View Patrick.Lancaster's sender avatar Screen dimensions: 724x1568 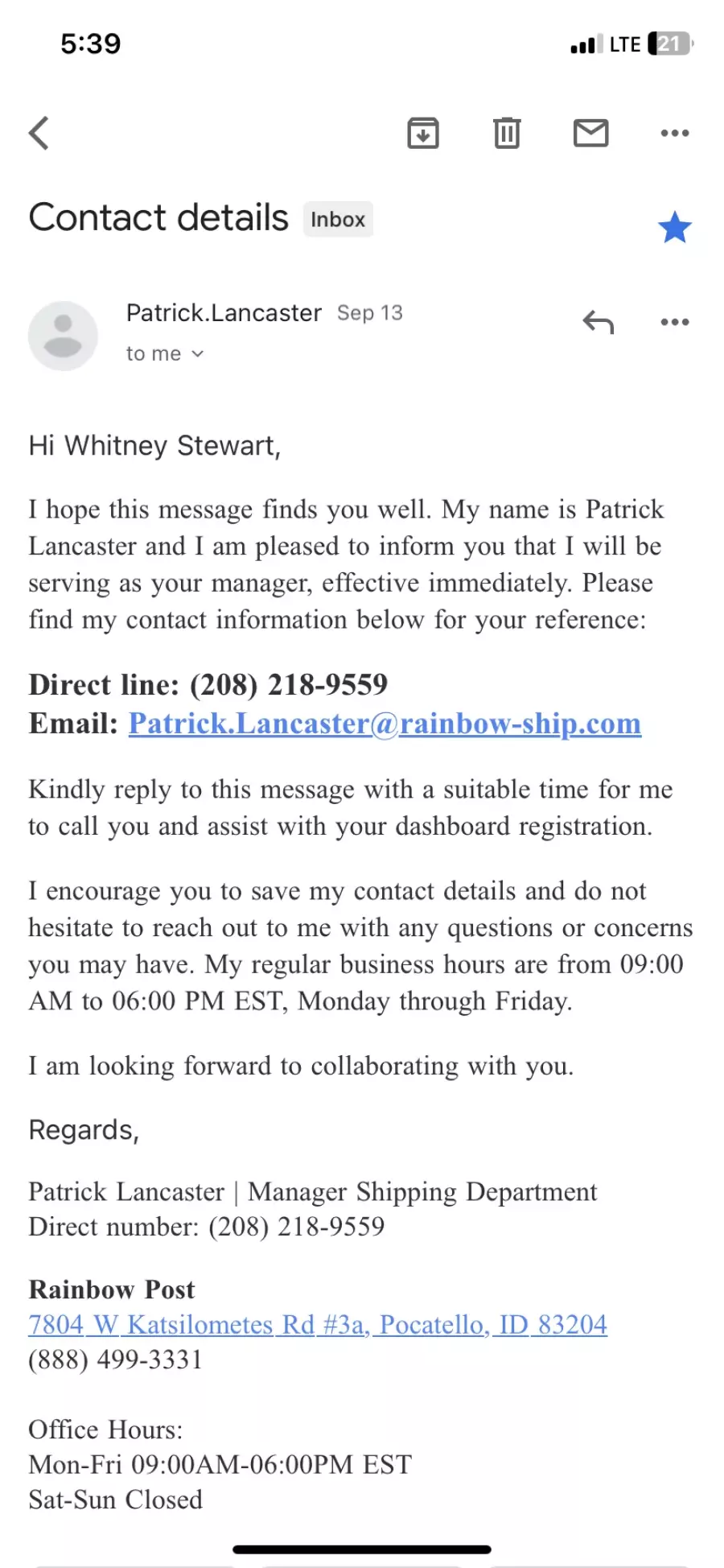click(63, 336)
